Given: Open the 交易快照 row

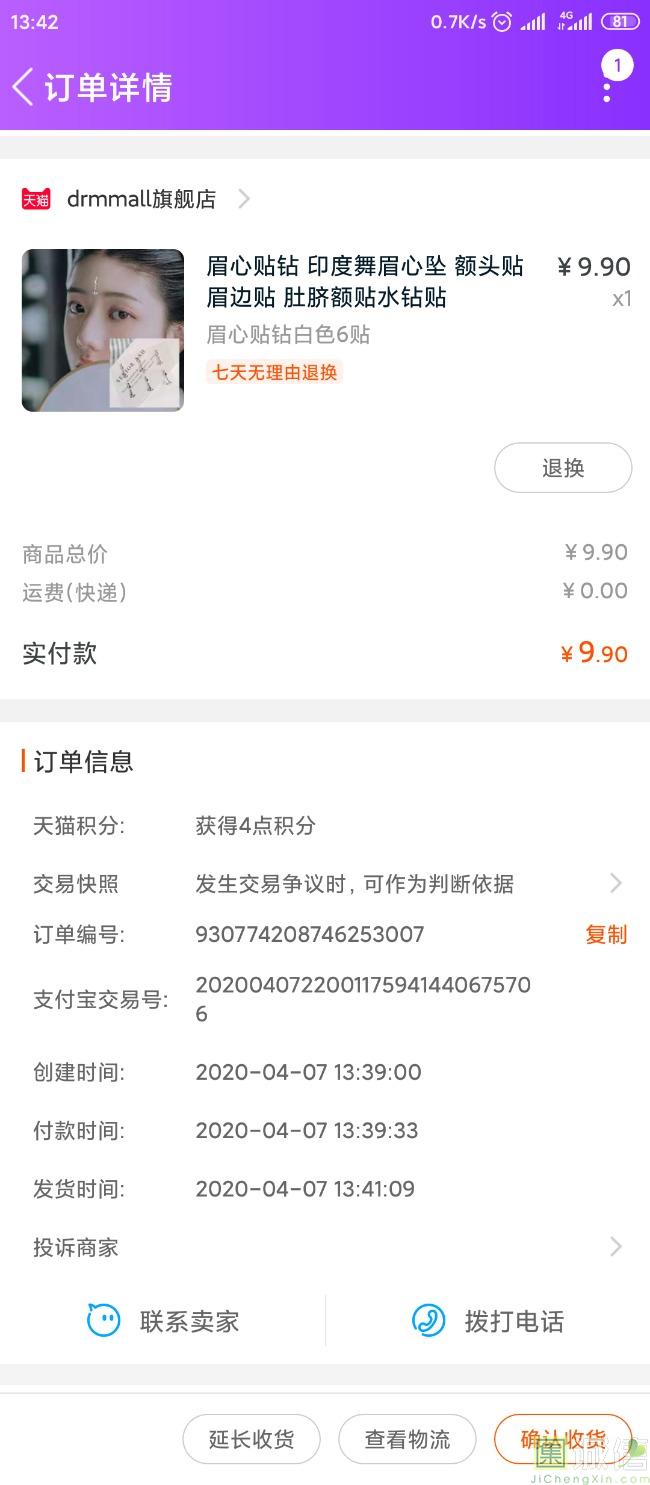Looking at the screenshot, I should coord(326,884).
